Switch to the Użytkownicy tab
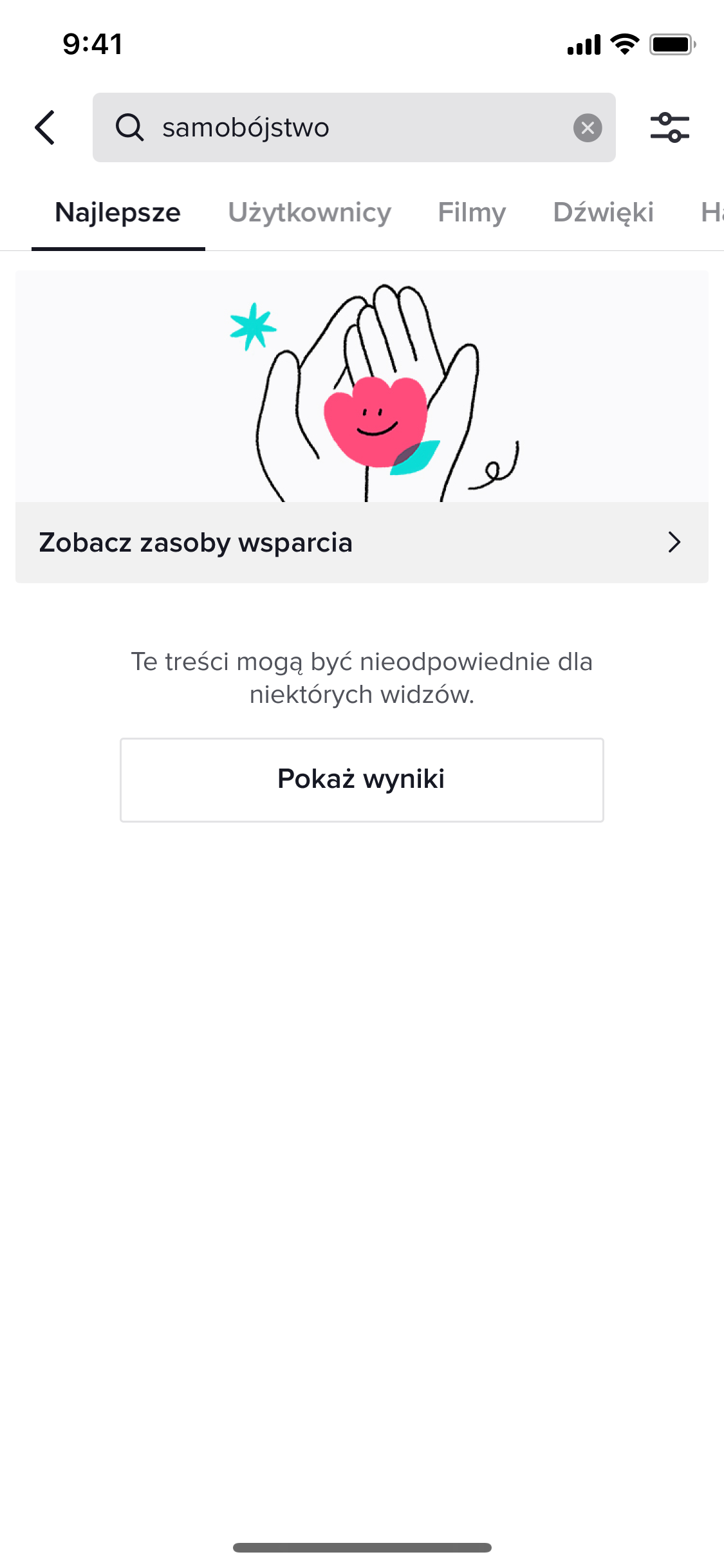 tap(310, 213)
